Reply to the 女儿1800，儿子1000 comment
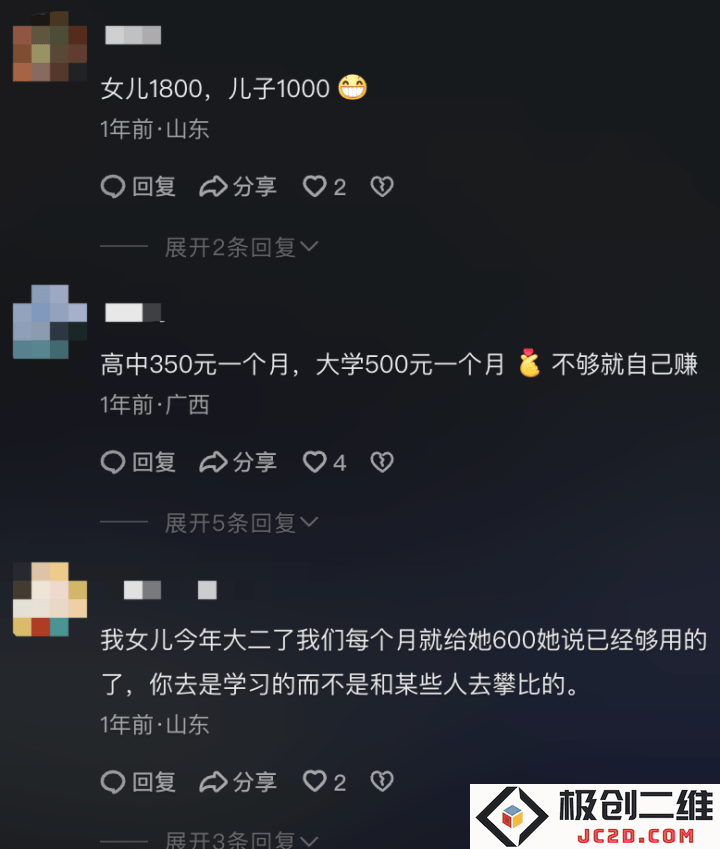Image resolution: width=720 pixels, height=849 pixels. tap(139, 186)
